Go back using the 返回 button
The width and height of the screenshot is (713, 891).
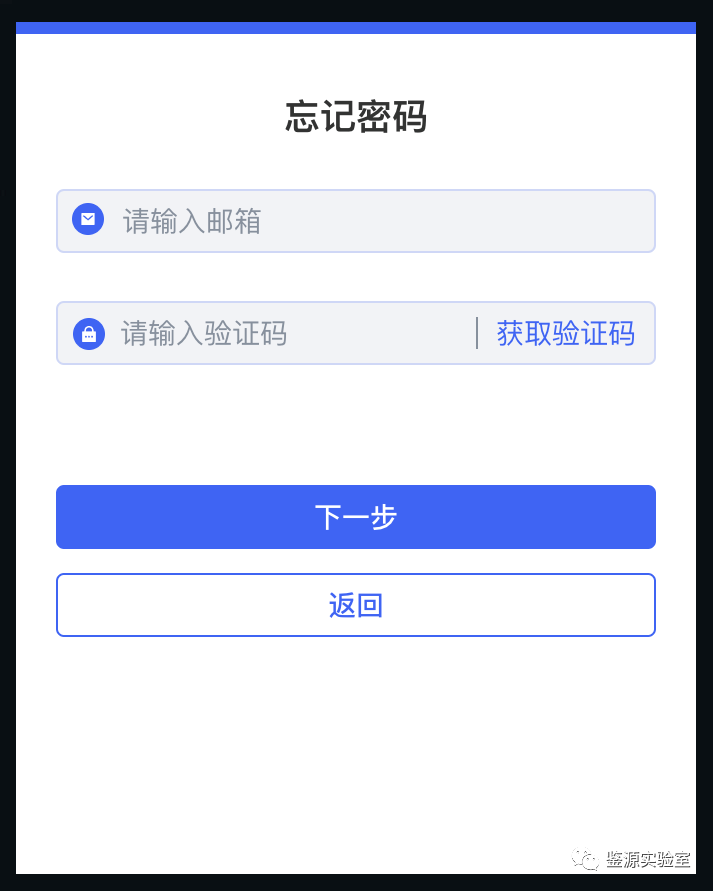coord(355,605)
